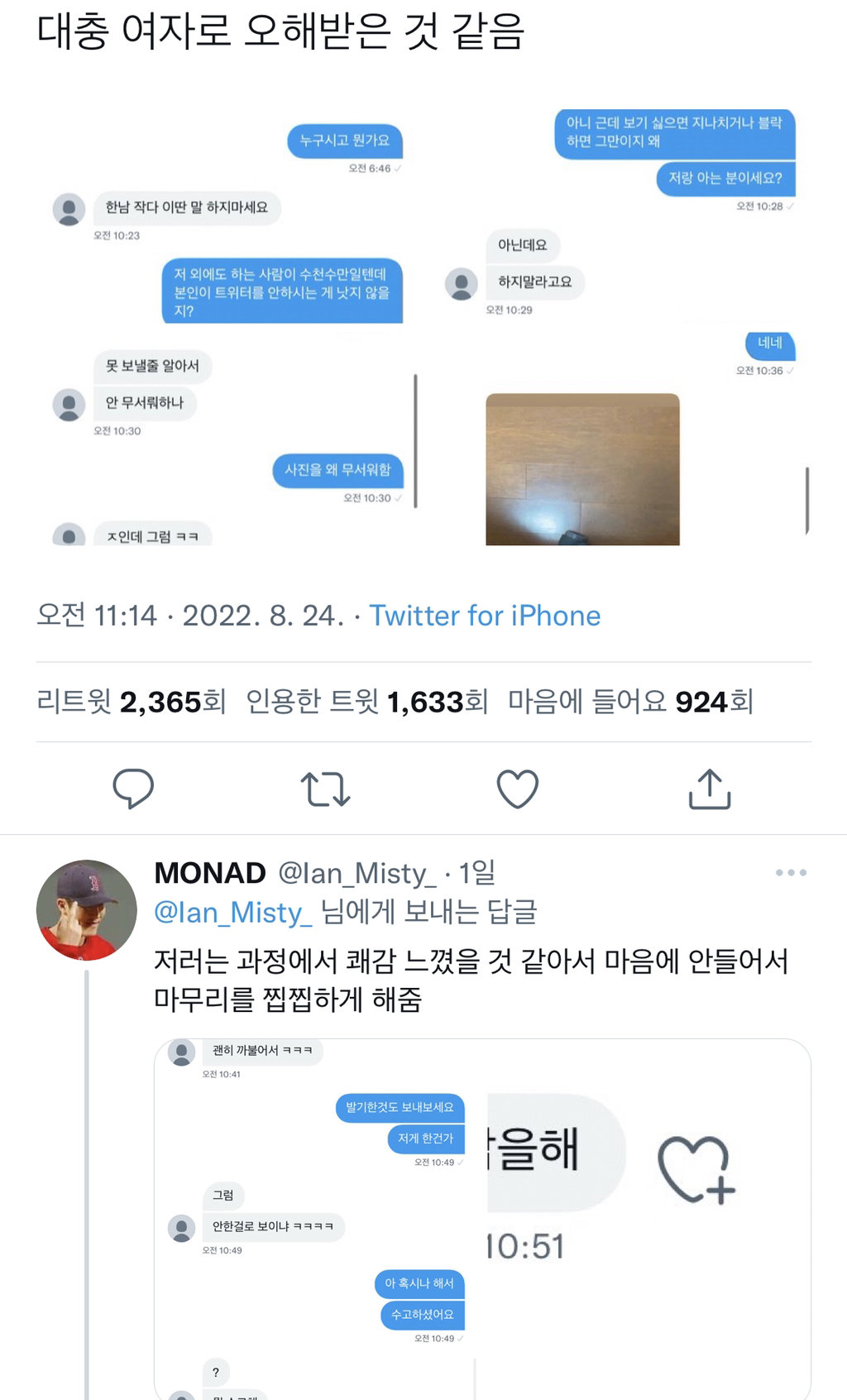Click the grey avatar in the DM screenshot
Viewport: 847px width, 1400px height.
click(68, 209)
